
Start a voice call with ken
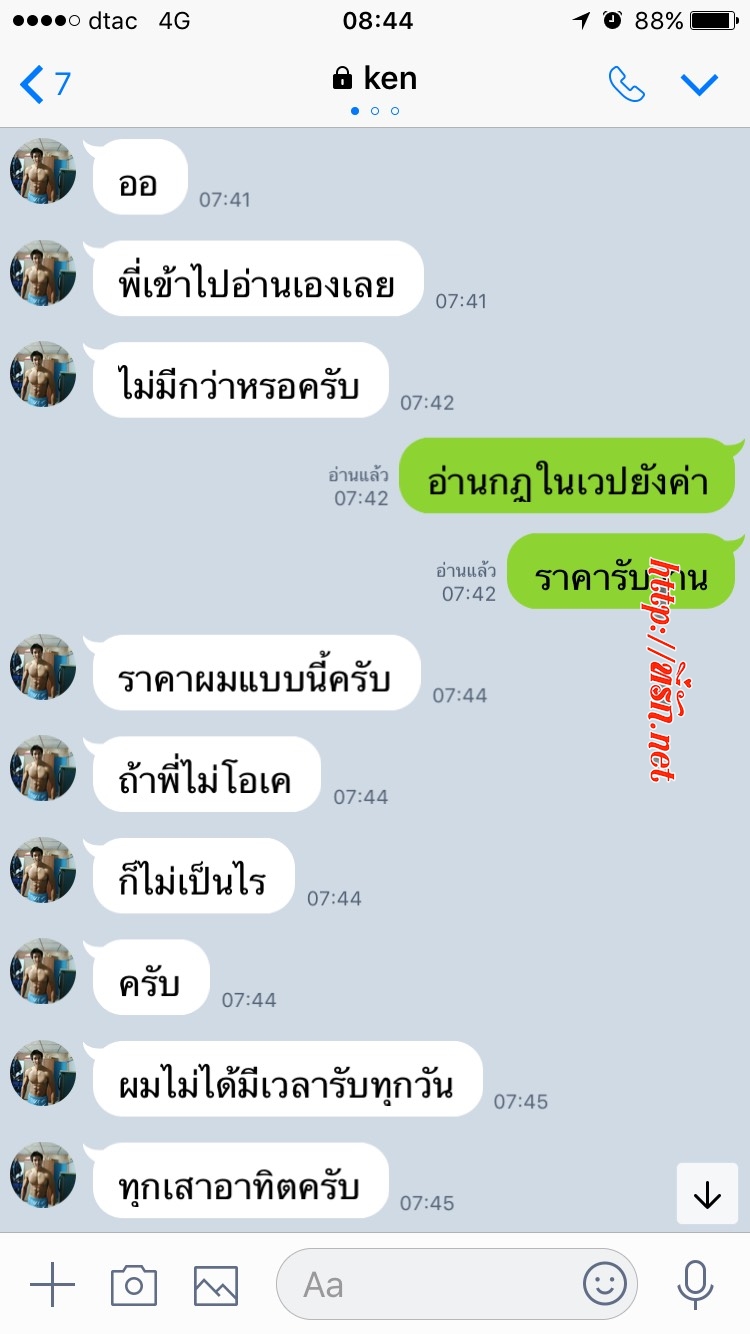tap(627, 84)
